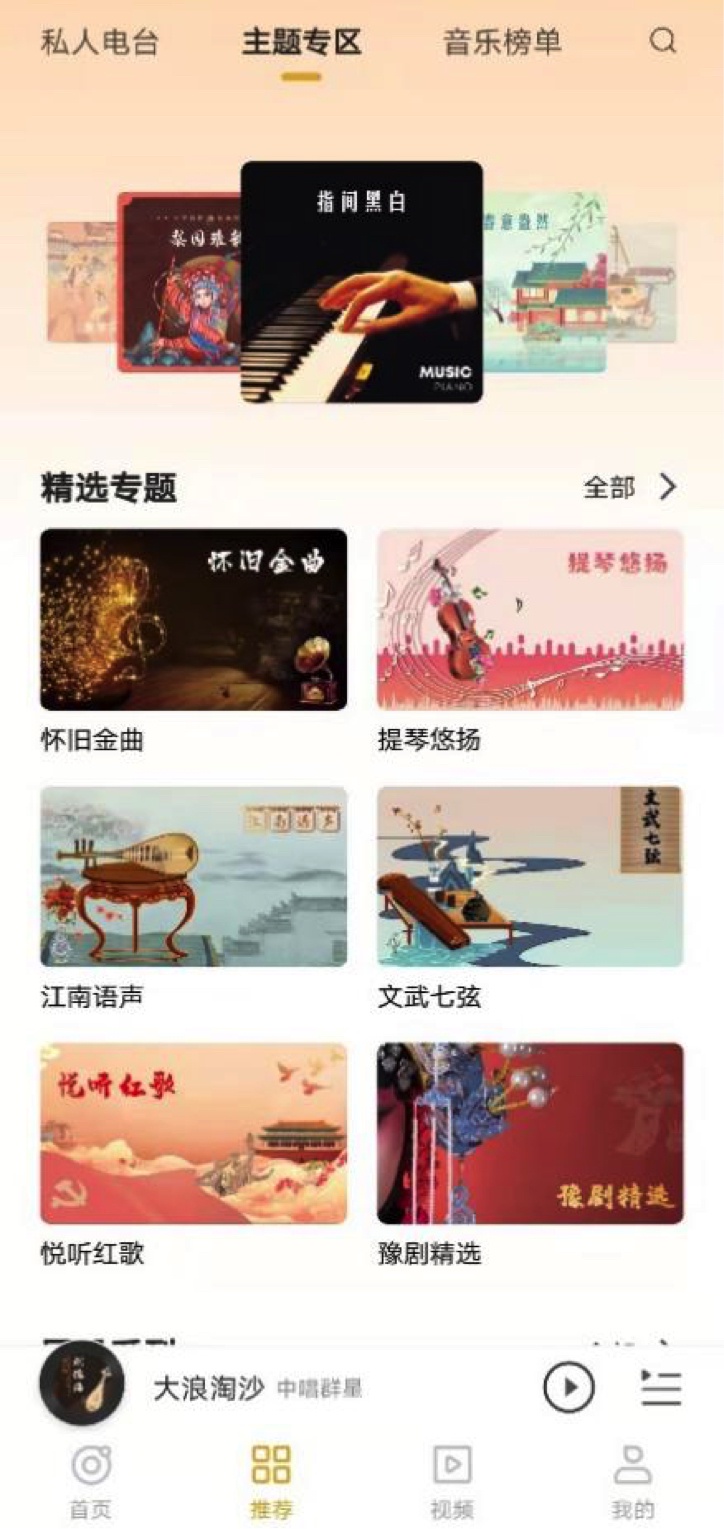Open the 指间黑白 piano banner
This screenshot has width=724, height=1529.
click(361, 282)
